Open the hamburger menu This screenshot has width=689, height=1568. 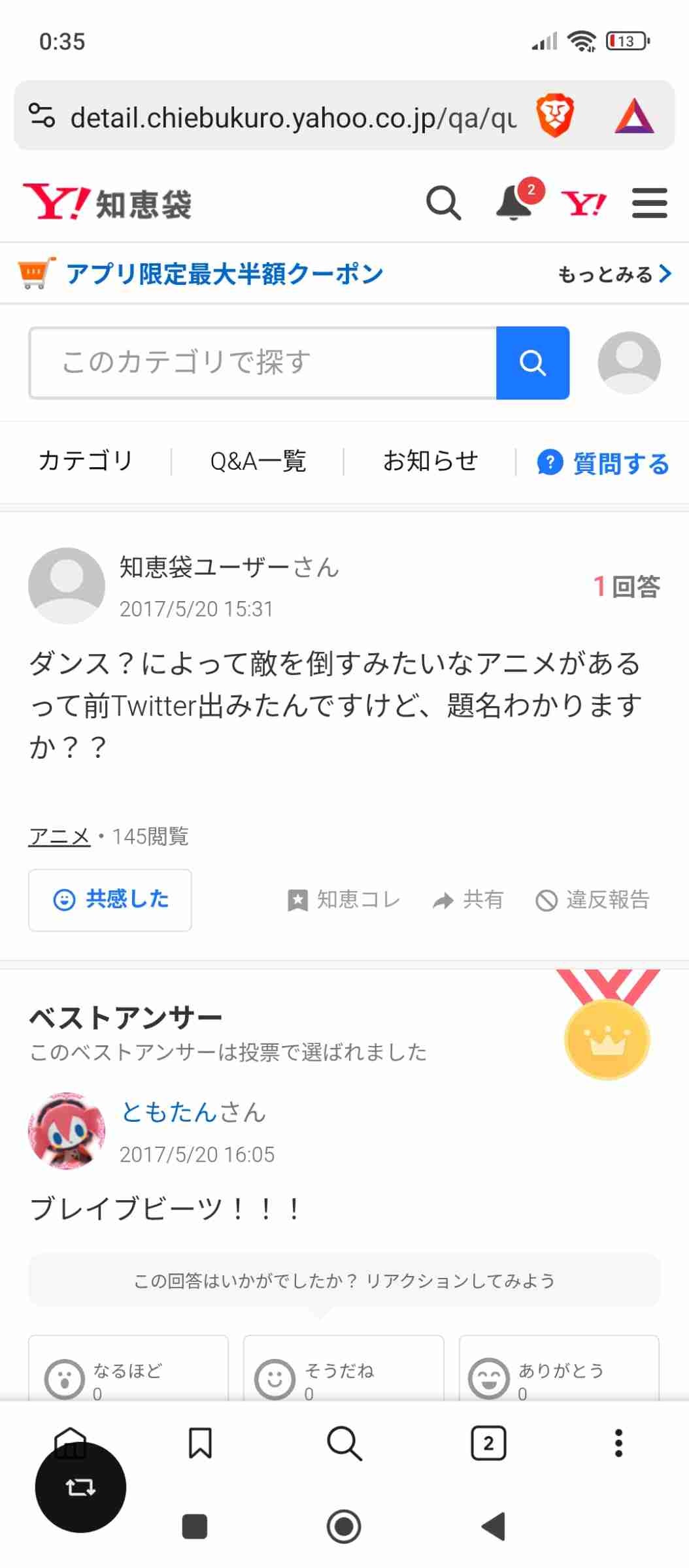(x=649, y=203)
